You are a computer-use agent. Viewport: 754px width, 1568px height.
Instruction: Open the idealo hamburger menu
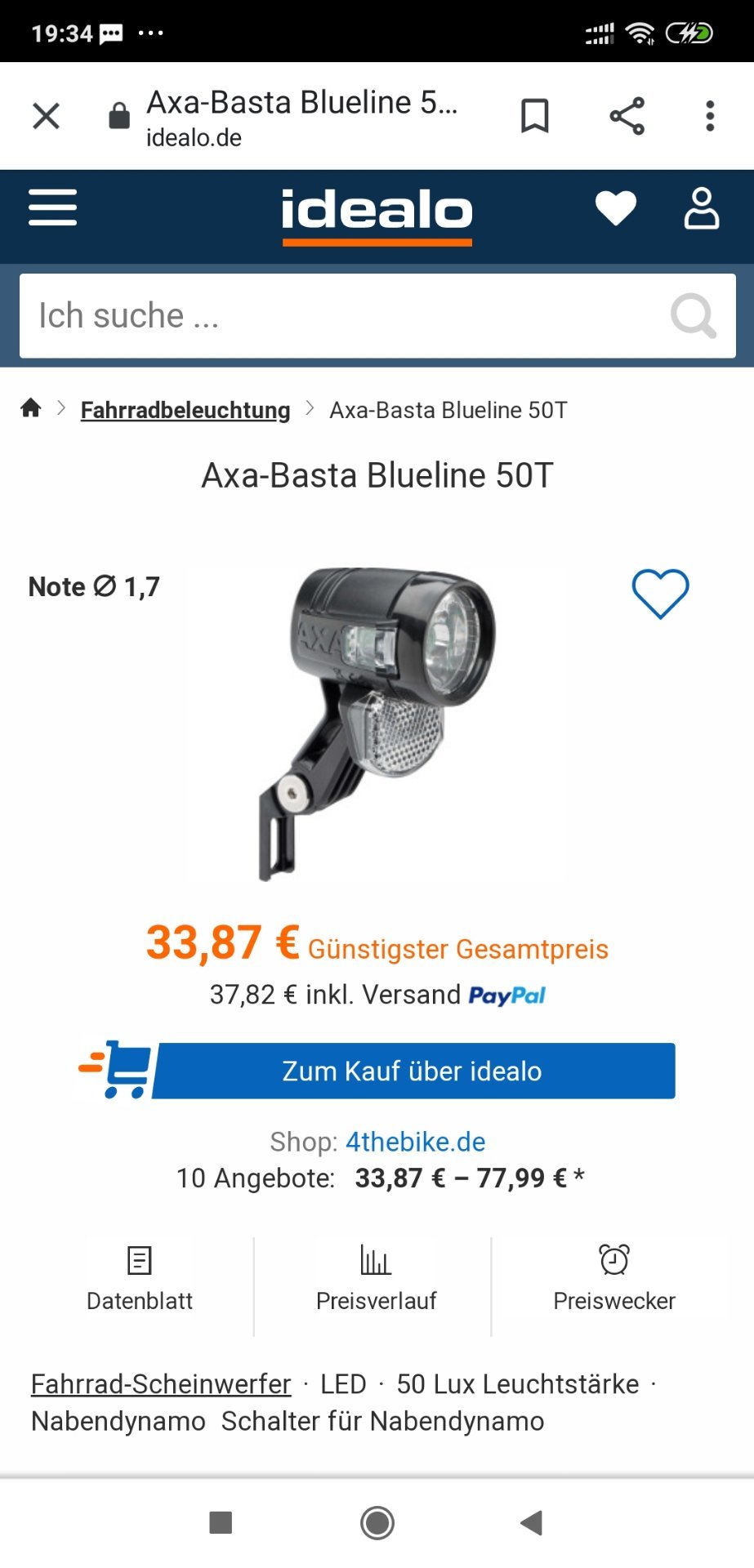tap(53, 207)
